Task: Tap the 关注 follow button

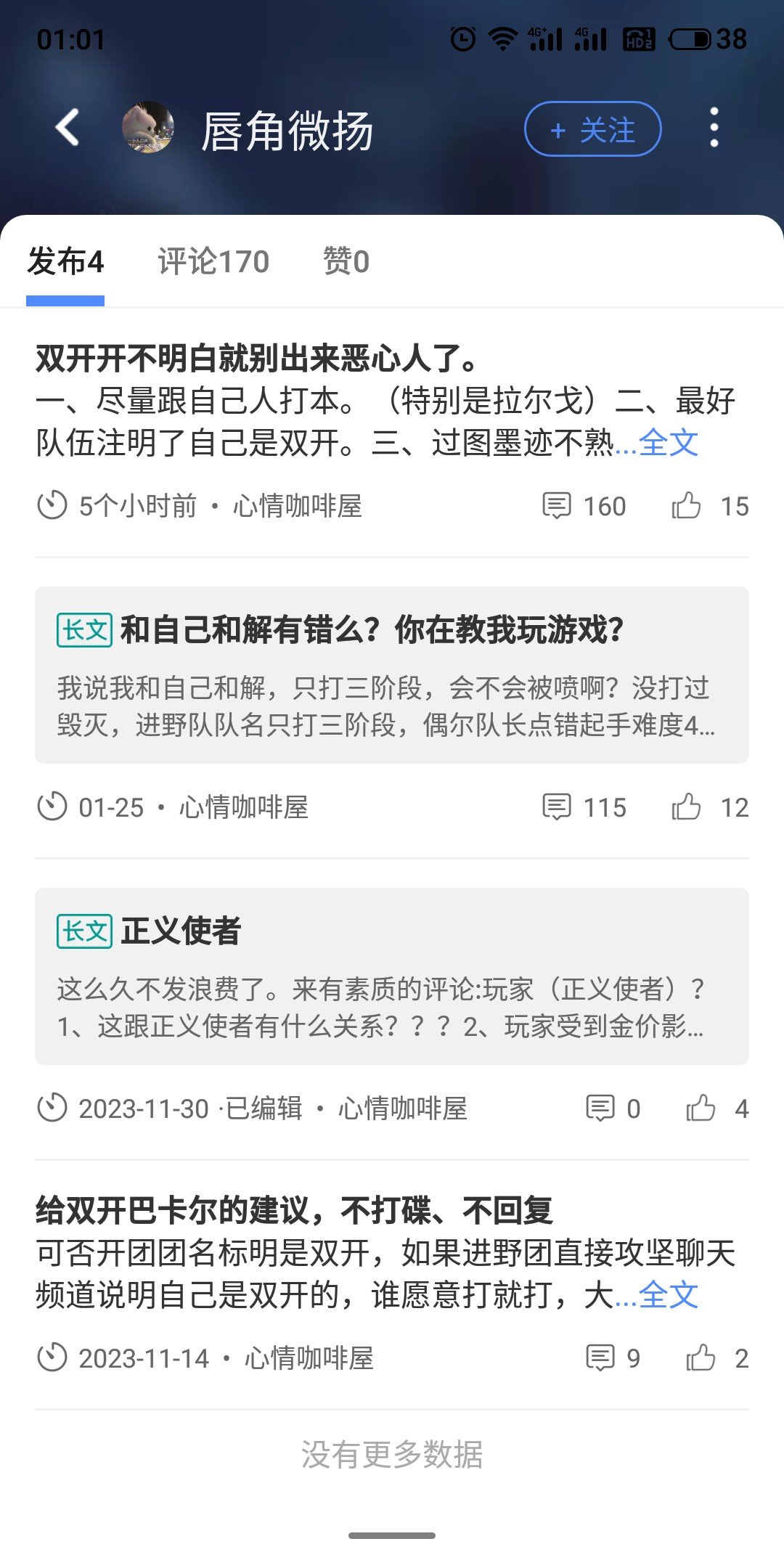Action: coord(592,129)
